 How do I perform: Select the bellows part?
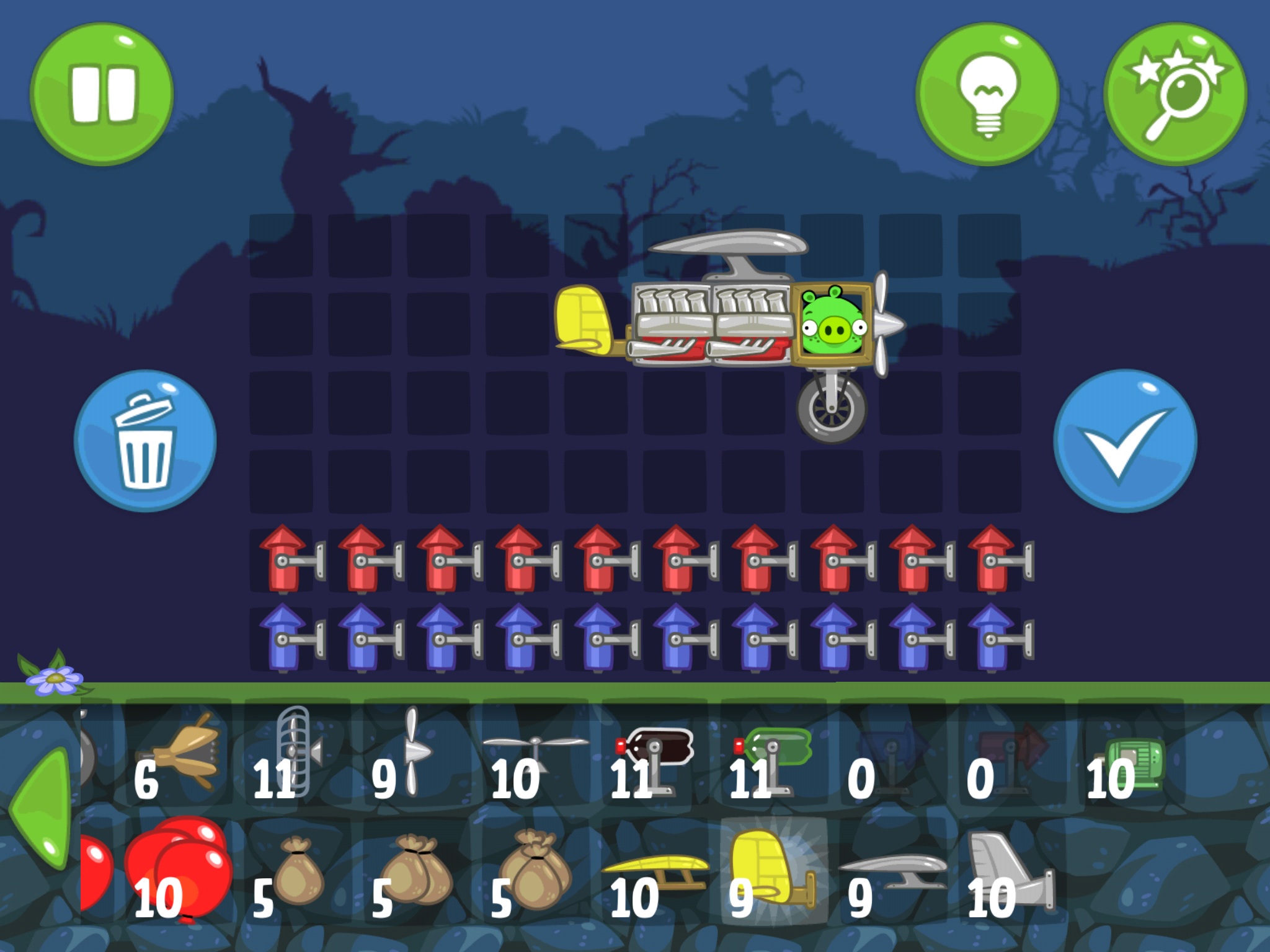(180, 753)
